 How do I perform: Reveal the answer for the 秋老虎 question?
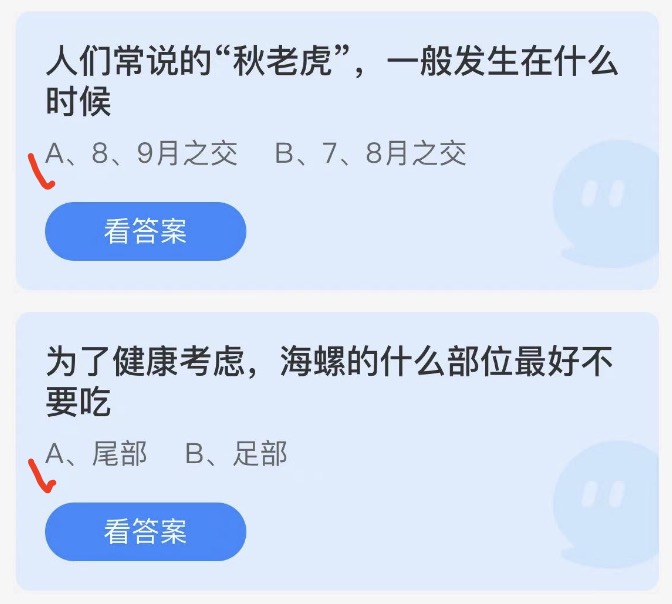click(145, 232)
